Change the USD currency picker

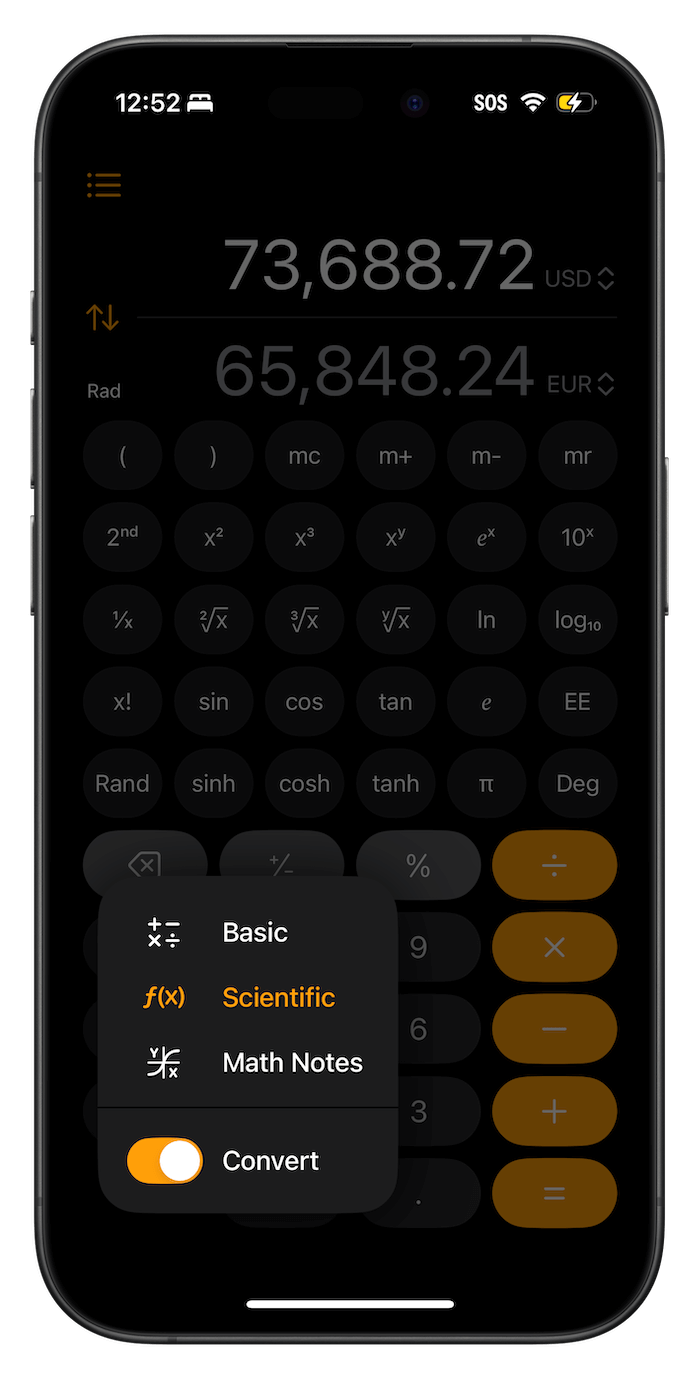point(580,279)
